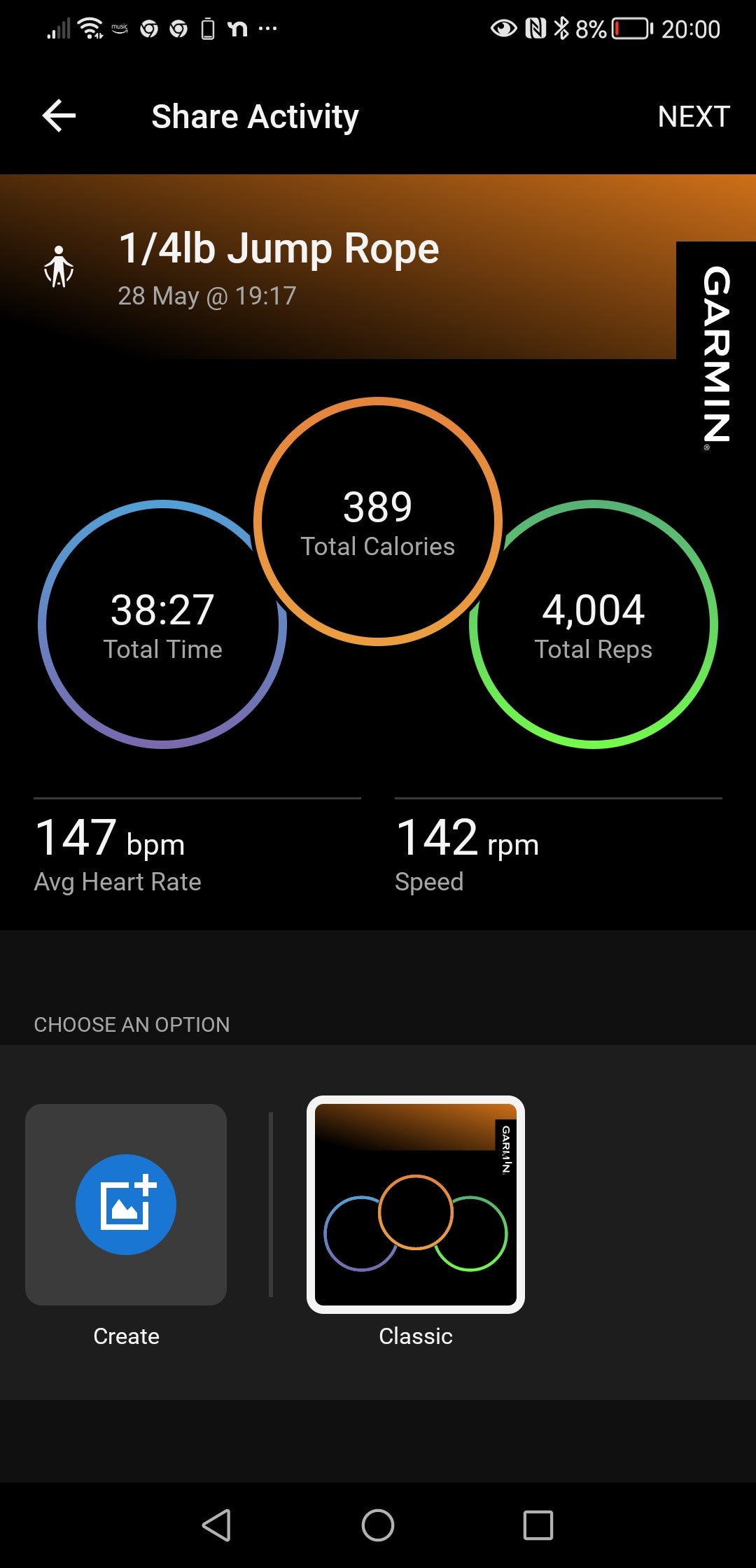Go to the Android home screen
The image size is (756, 1568).
pyautogui.click(x=378, y=1525)
